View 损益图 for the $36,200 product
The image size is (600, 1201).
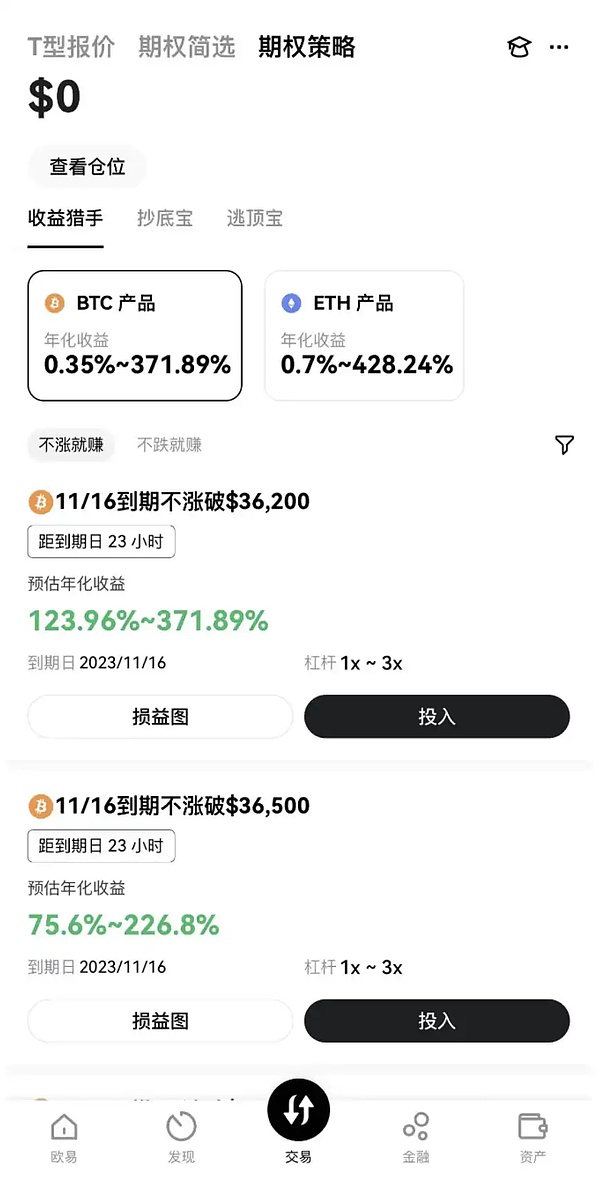pos(160,717)
